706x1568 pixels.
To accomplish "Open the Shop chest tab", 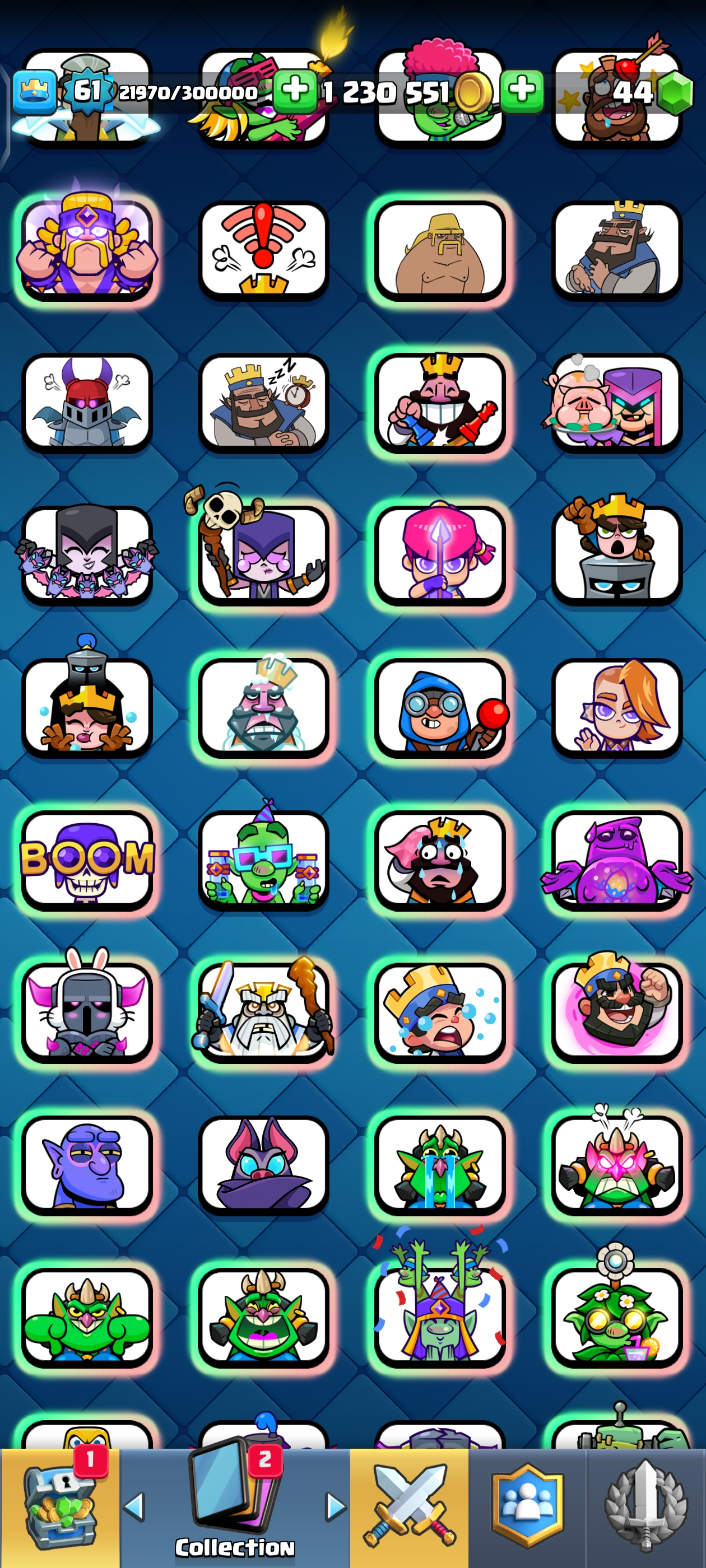I will 60,1508.
